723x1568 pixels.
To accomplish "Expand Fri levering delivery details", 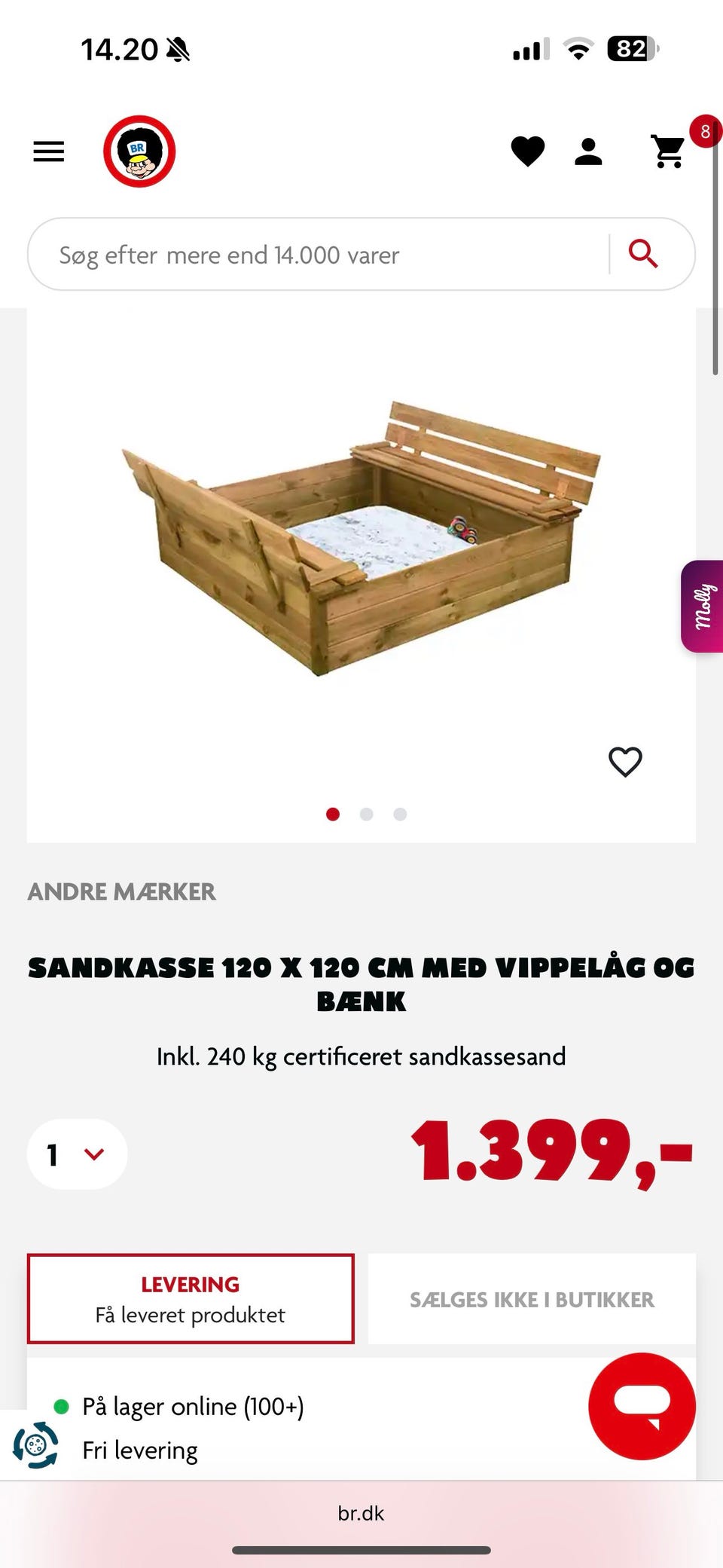I will pos(140,1450).
